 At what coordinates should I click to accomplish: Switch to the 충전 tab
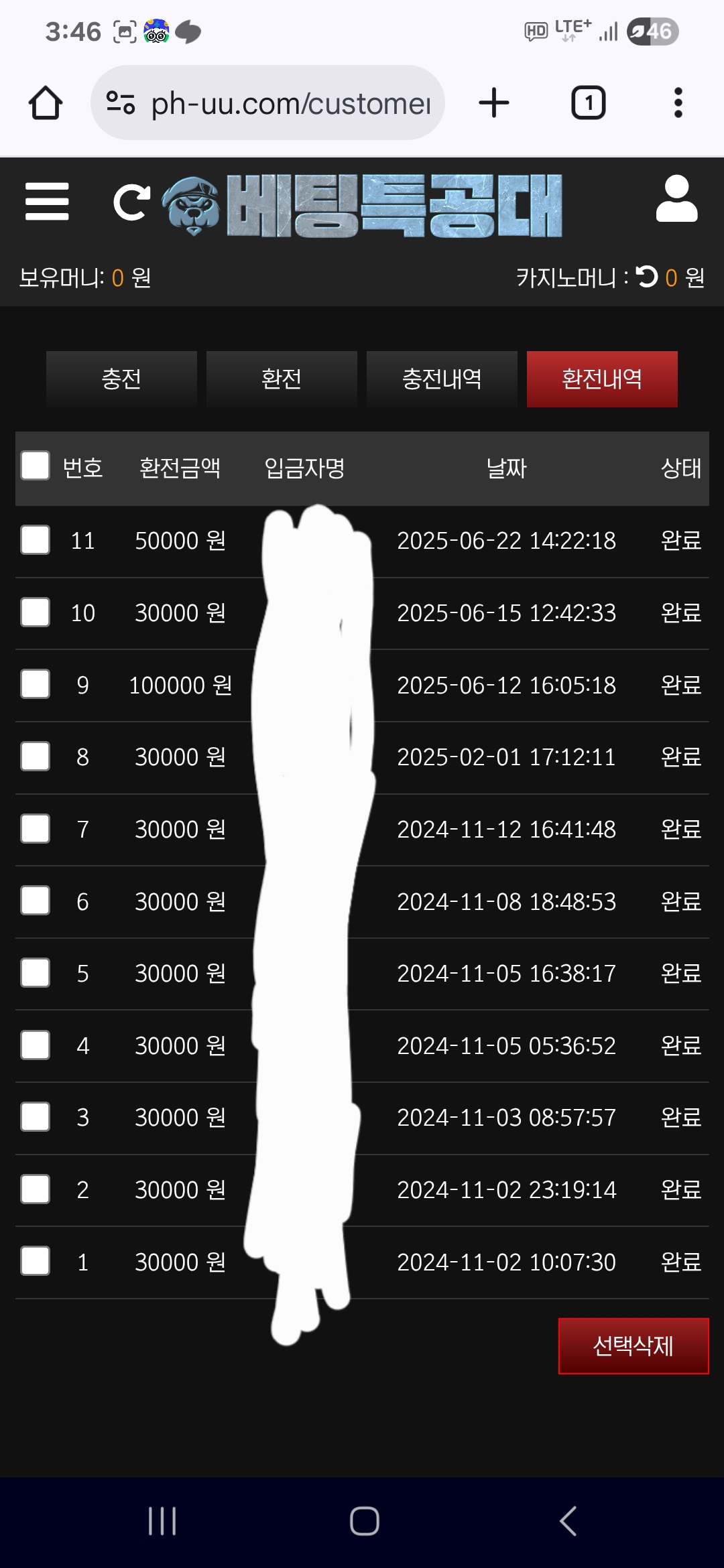(121, 379)
